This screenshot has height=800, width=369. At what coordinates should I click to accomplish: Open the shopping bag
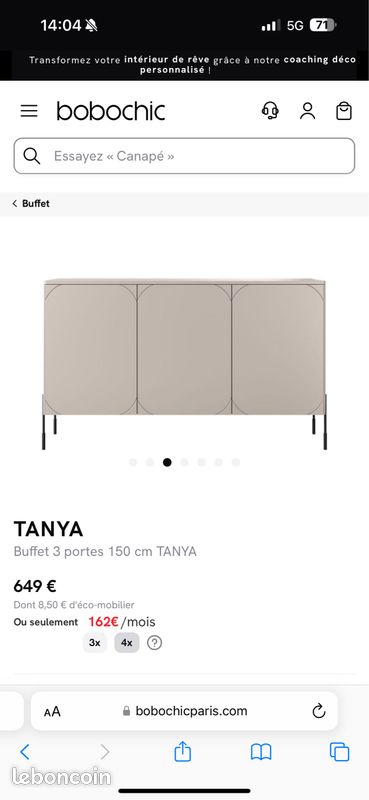(x=344, y=111)
